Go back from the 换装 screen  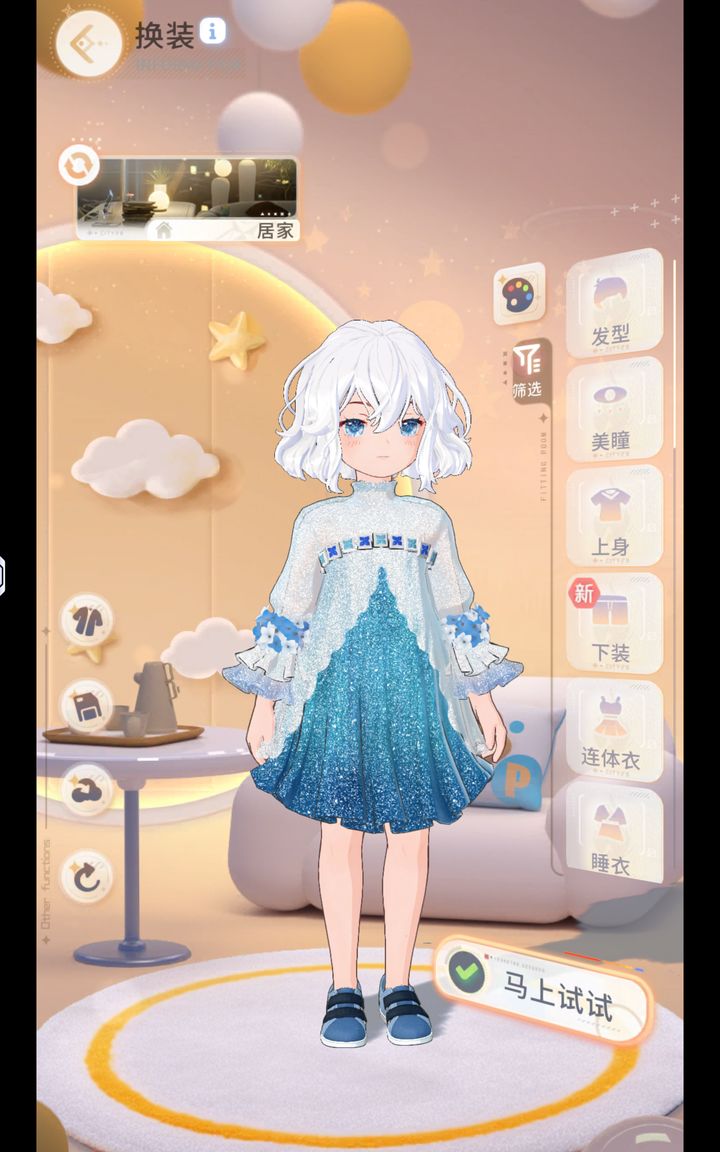point(89,42)
